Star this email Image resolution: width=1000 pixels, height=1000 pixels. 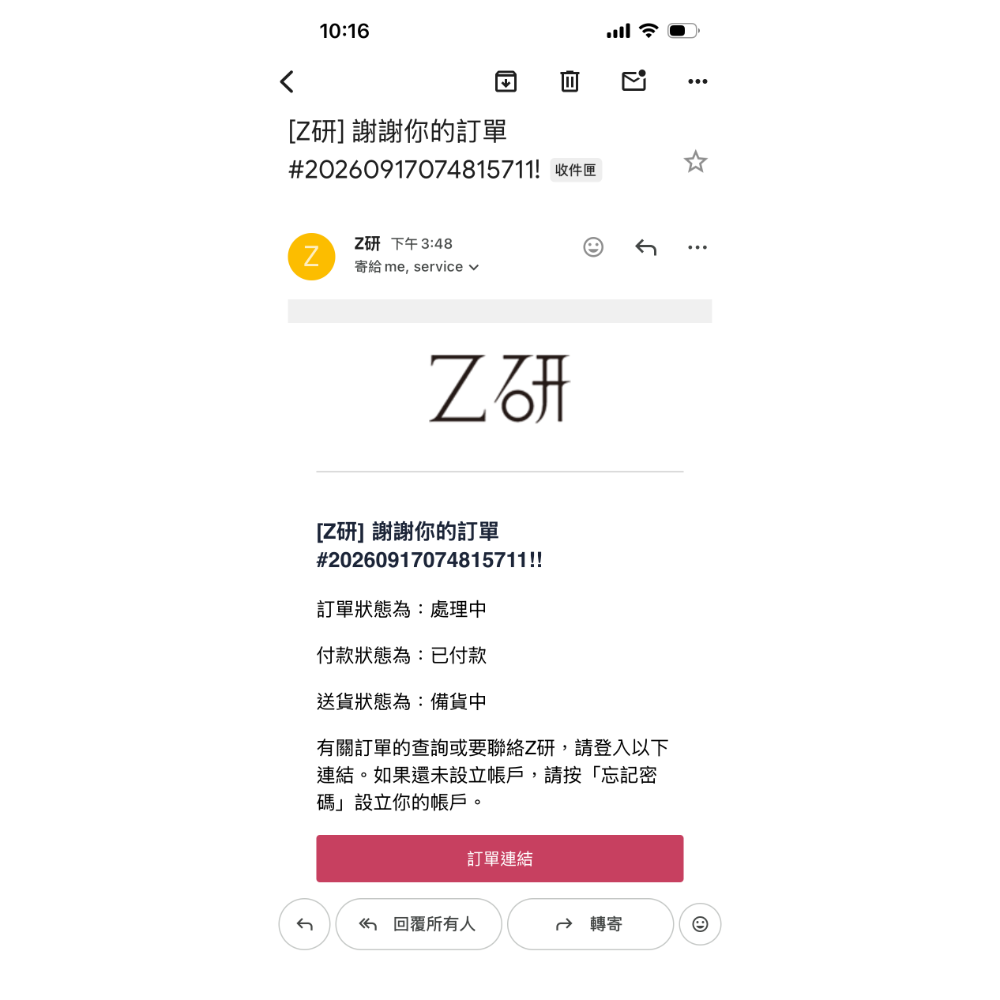point(695,162)
